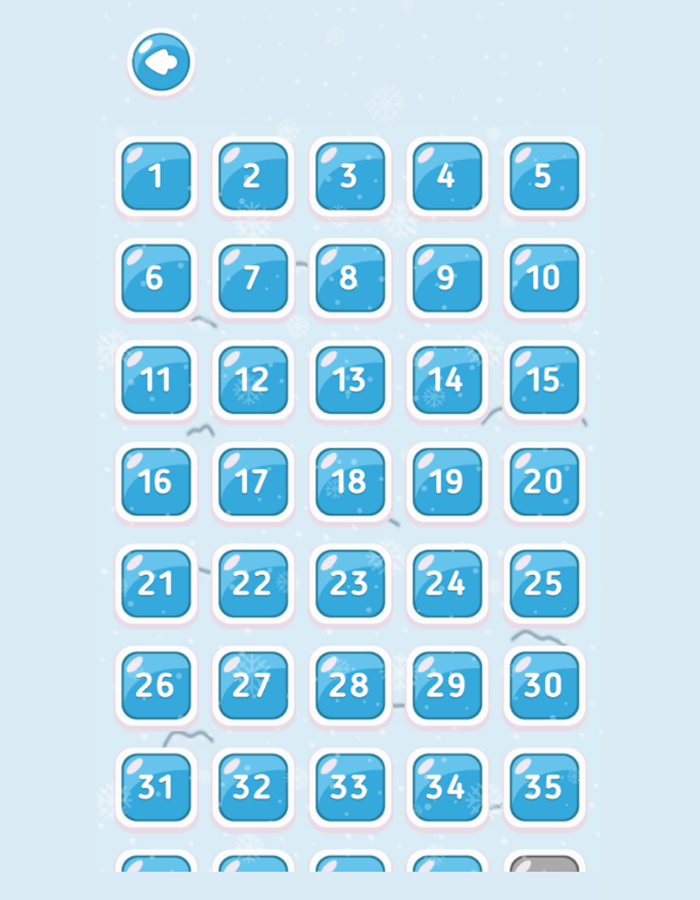Launch level 26

156,686
